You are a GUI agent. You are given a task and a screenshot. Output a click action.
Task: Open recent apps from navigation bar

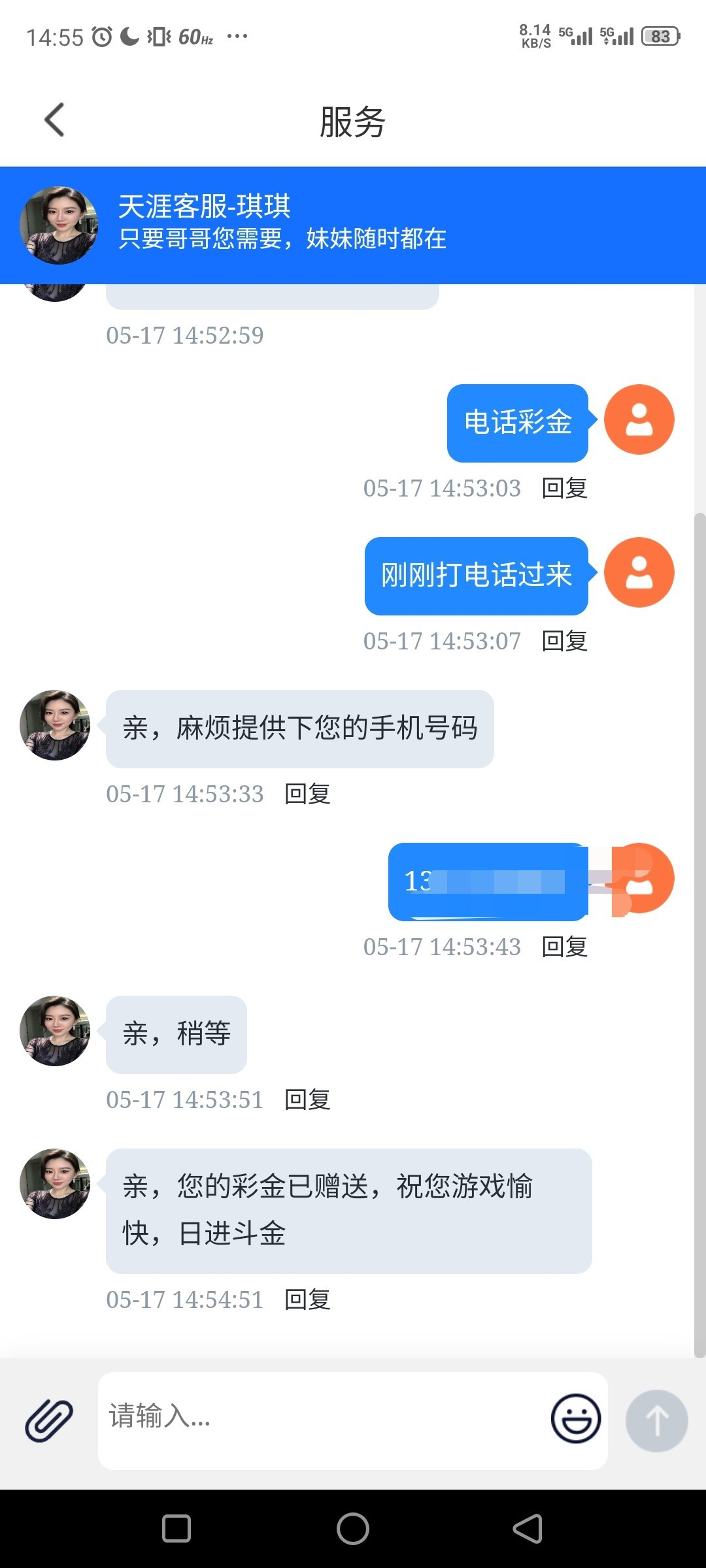tap(176, 1529)
